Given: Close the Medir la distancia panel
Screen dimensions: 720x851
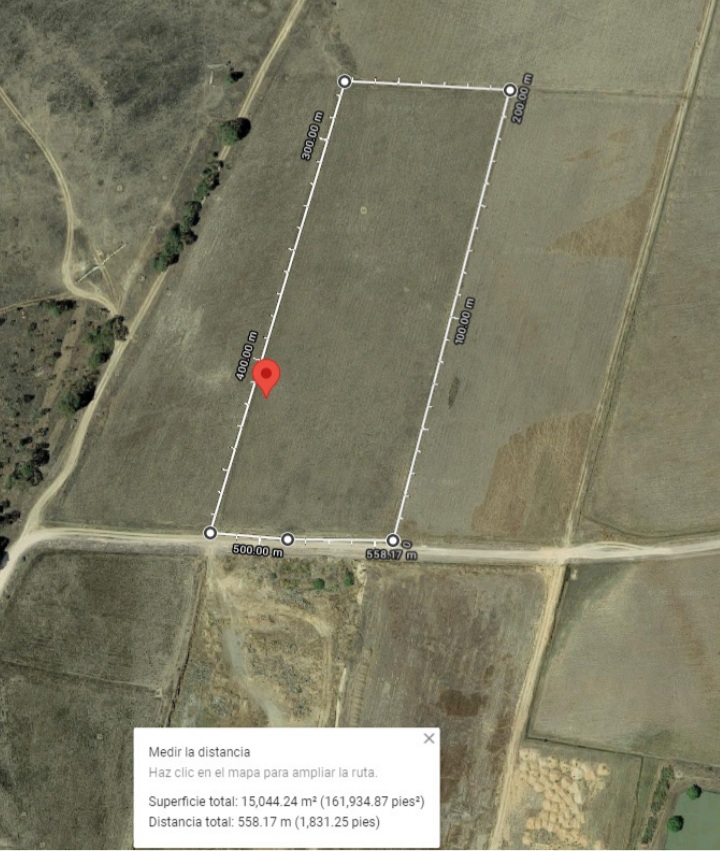Looking at the screenshot, I should click(429, 738).
